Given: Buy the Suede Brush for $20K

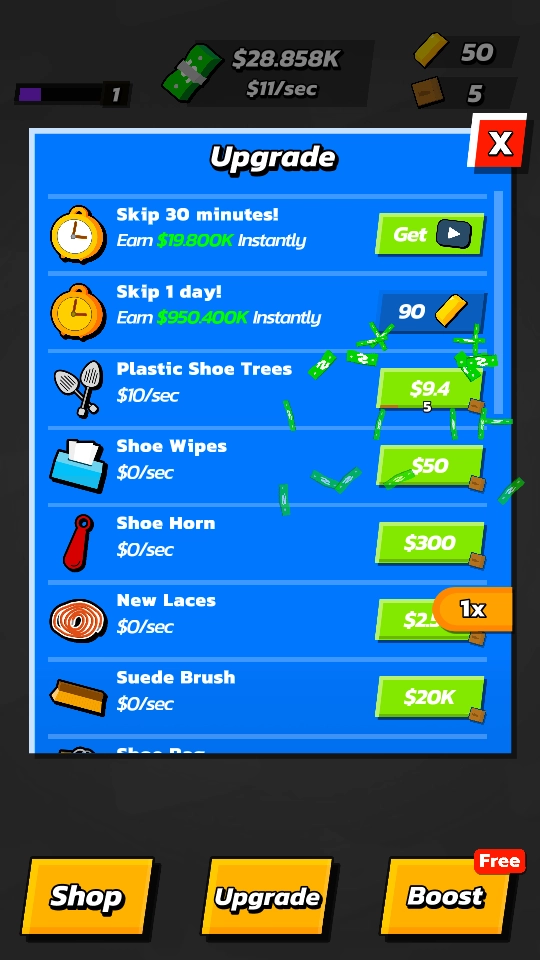Looking at the screenshot, I should pyautogui.click(x=430, y=697).
